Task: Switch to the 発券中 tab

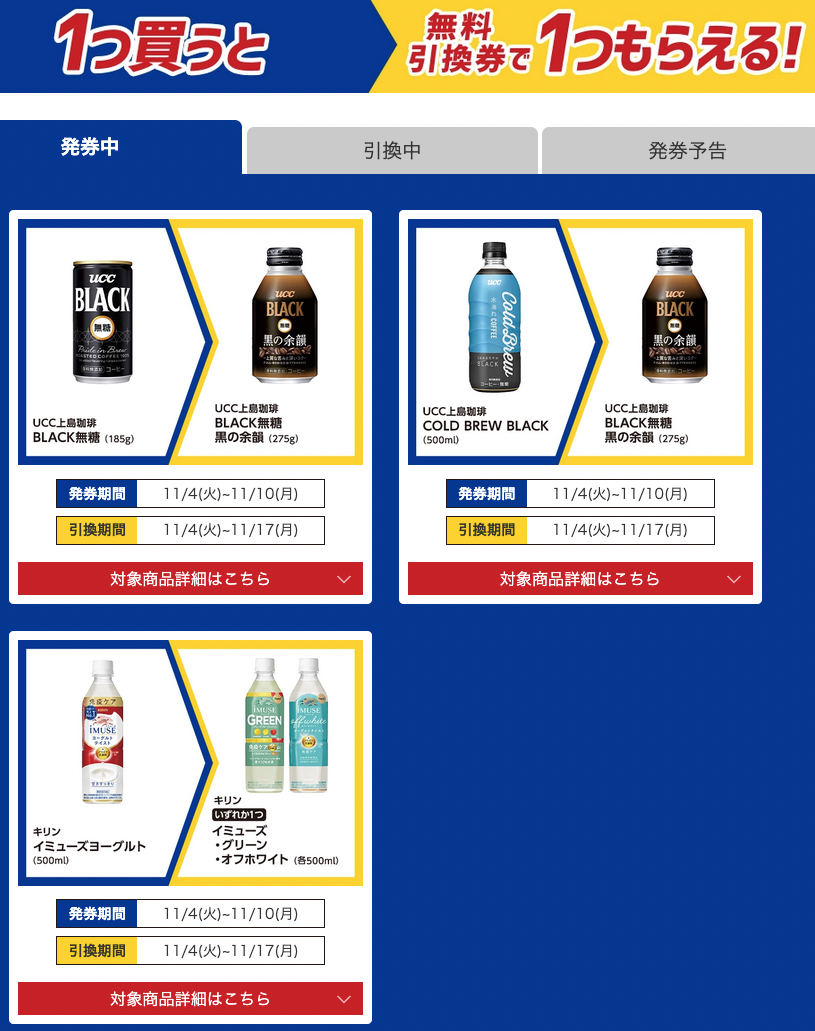Action: pos(121,147)
